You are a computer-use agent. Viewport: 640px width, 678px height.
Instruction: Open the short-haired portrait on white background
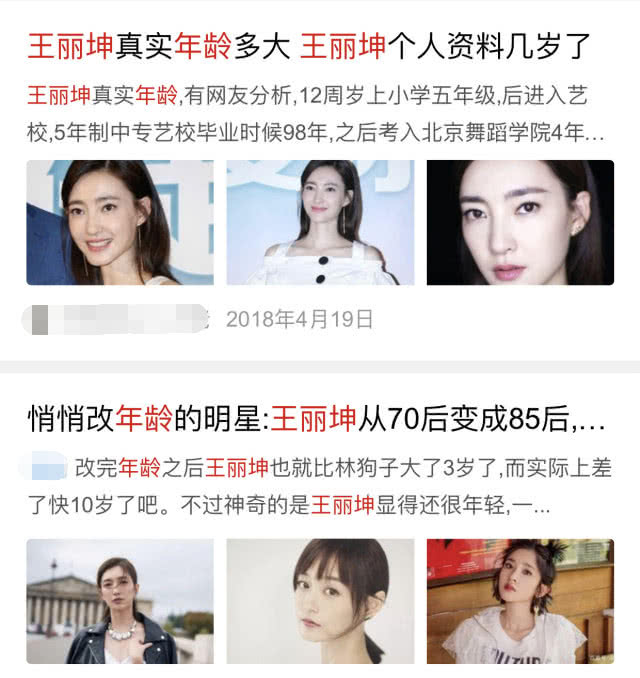tap(320, 601)
